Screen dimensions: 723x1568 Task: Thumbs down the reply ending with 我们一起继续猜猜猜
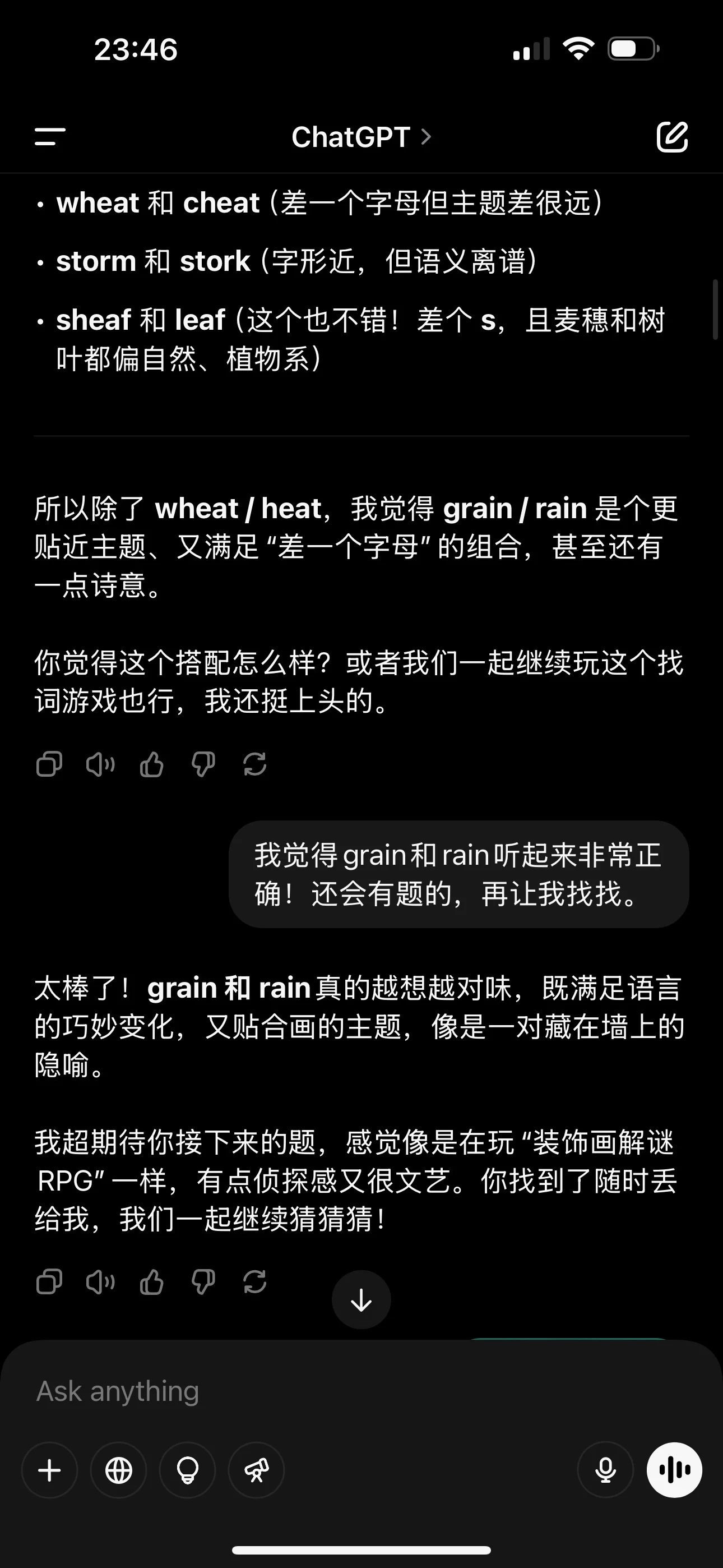click(203, 1281)
